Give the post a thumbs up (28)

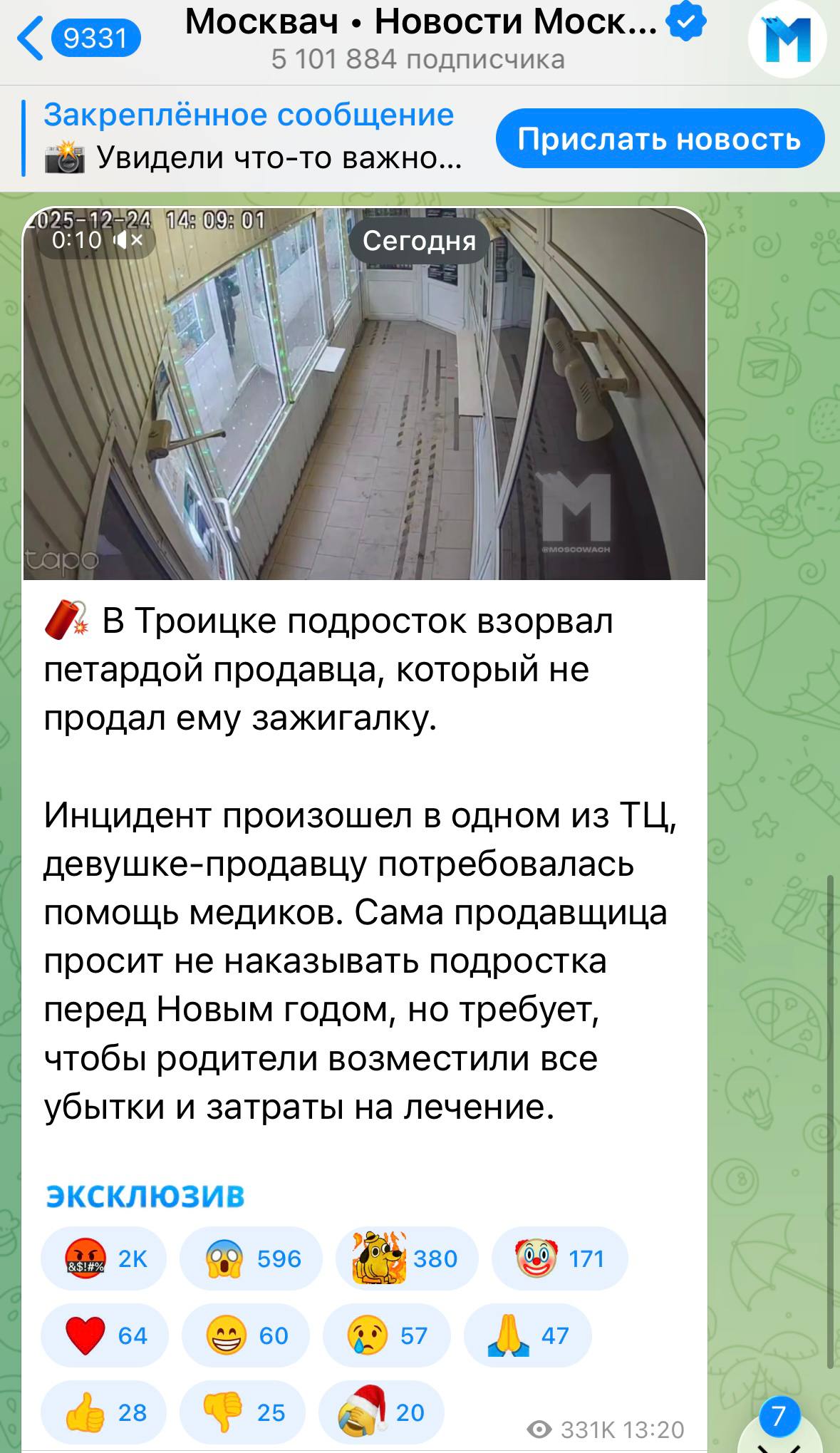pos(104,1412)
